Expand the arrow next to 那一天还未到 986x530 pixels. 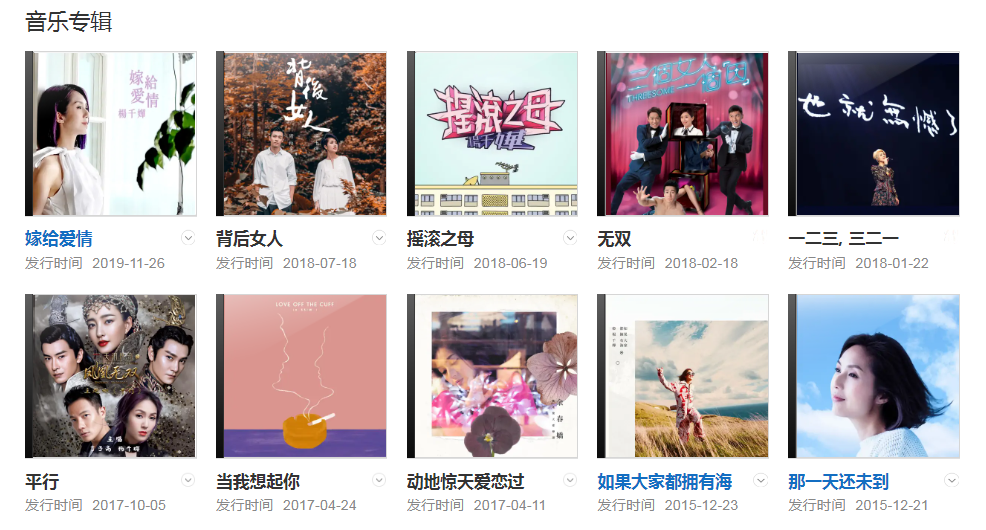click(x=951, y=480)
